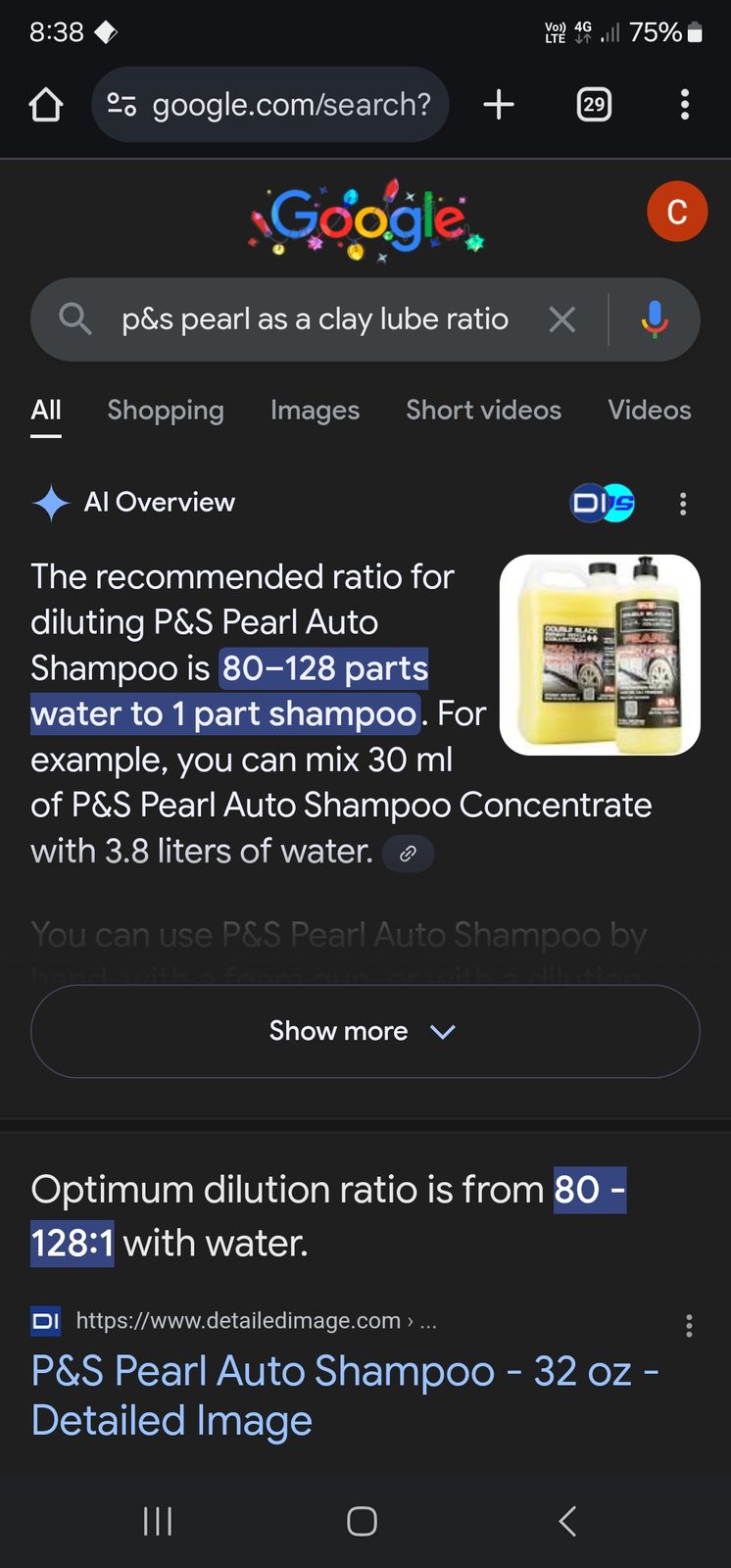
Task: Open the P&S Pearl shampoo product image
Action: coord(600,655)
